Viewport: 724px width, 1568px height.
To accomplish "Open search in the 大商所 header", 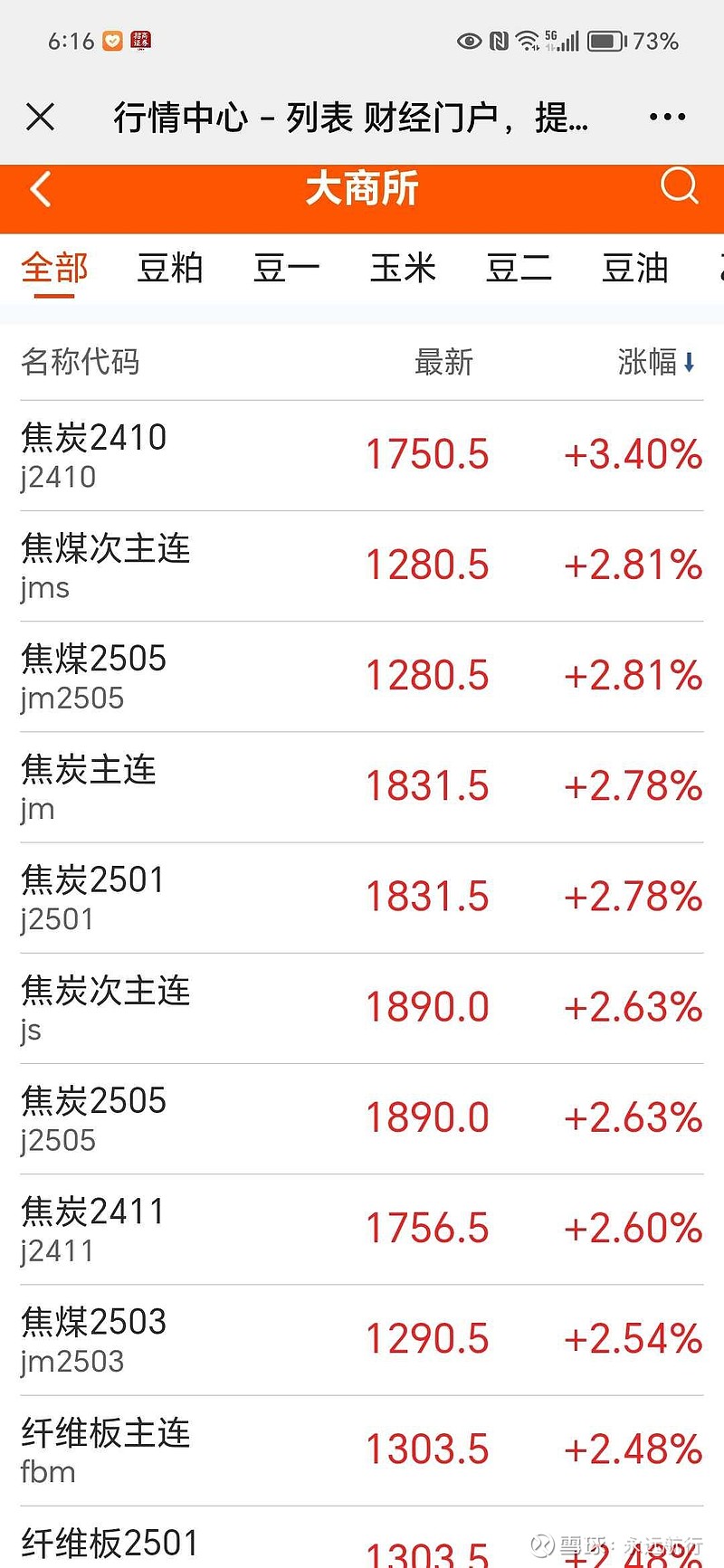I will pos(680,186).
